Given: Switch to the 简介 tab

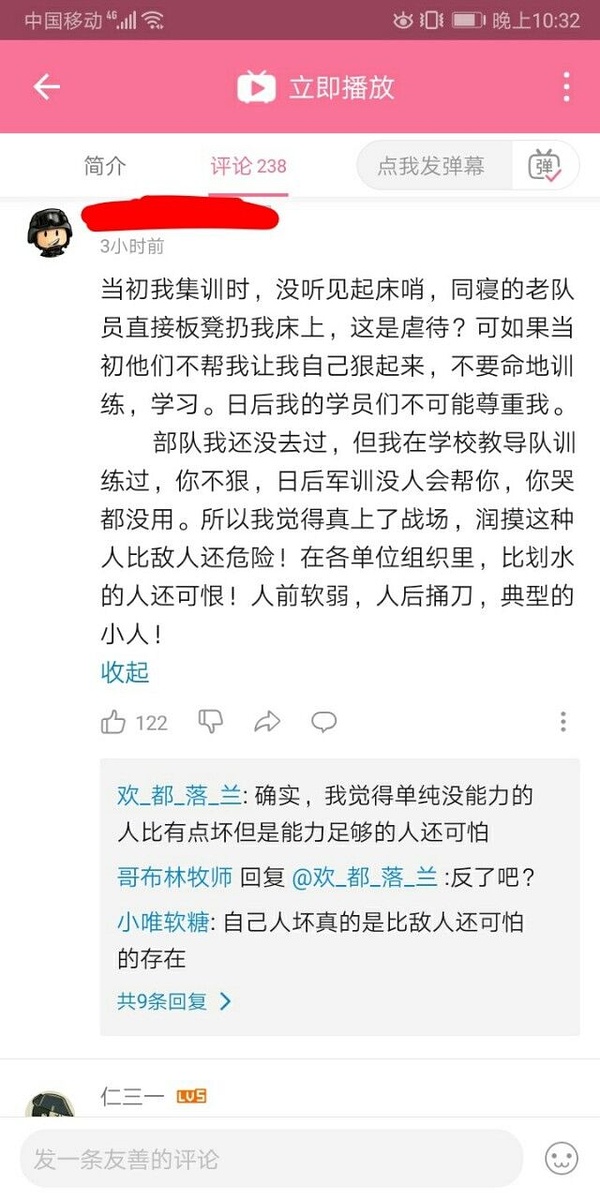Looking at the screenshot, I should click(105, 166).
